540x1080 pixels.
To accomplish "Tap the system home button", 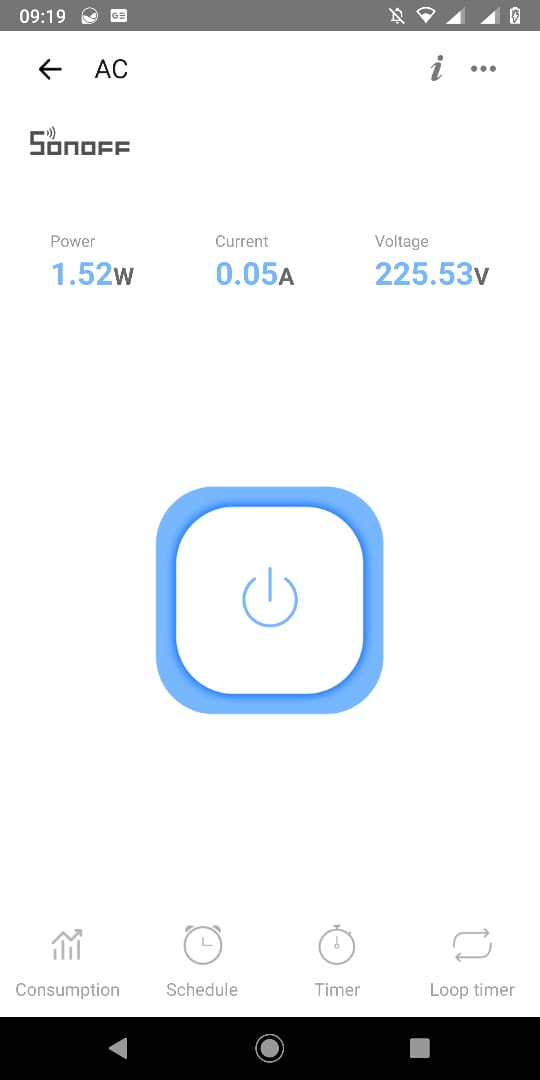I will [x=269, y=1048].
